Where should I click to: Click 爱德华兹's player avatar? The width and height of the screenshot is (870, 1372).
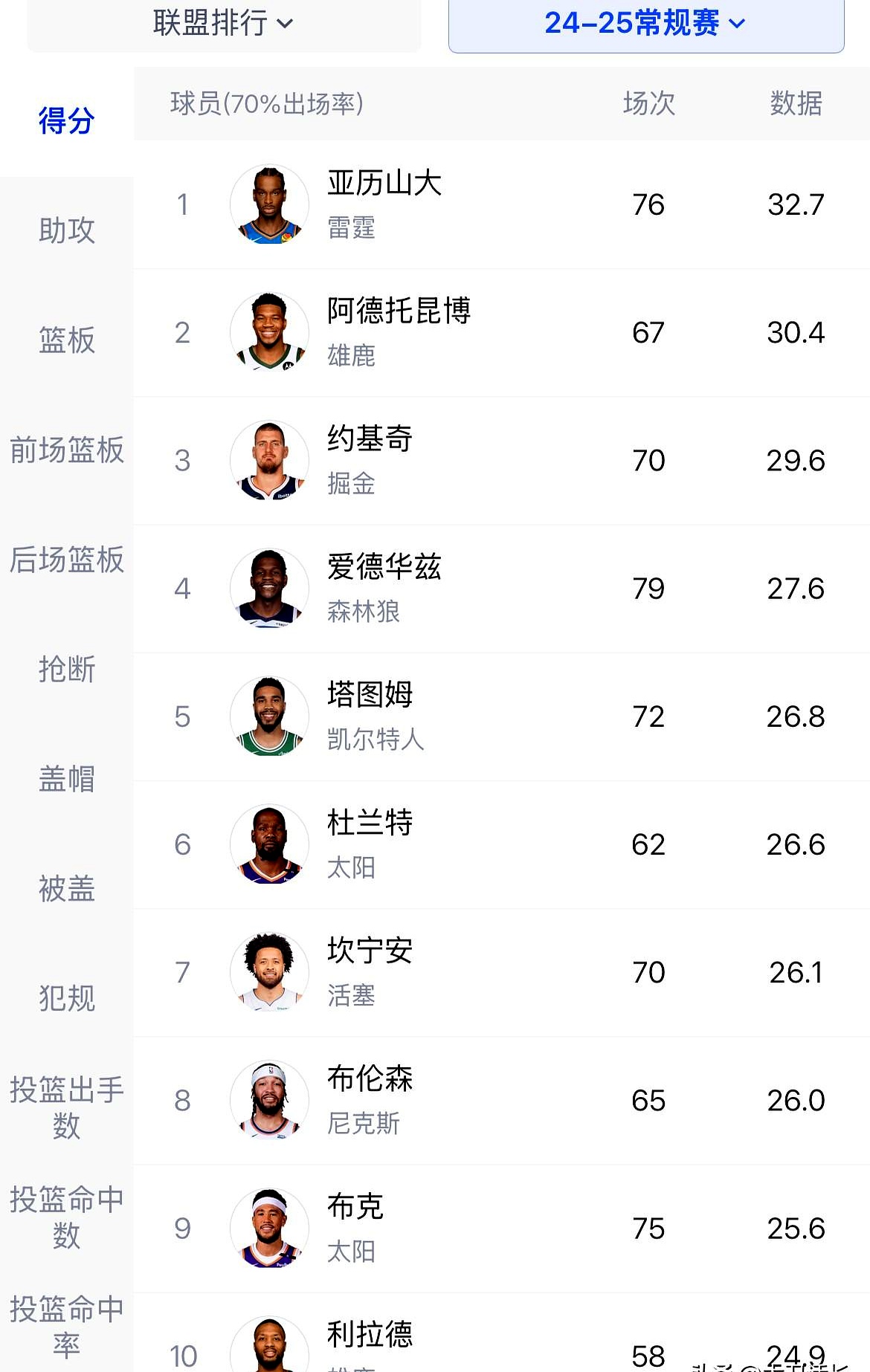269,588
